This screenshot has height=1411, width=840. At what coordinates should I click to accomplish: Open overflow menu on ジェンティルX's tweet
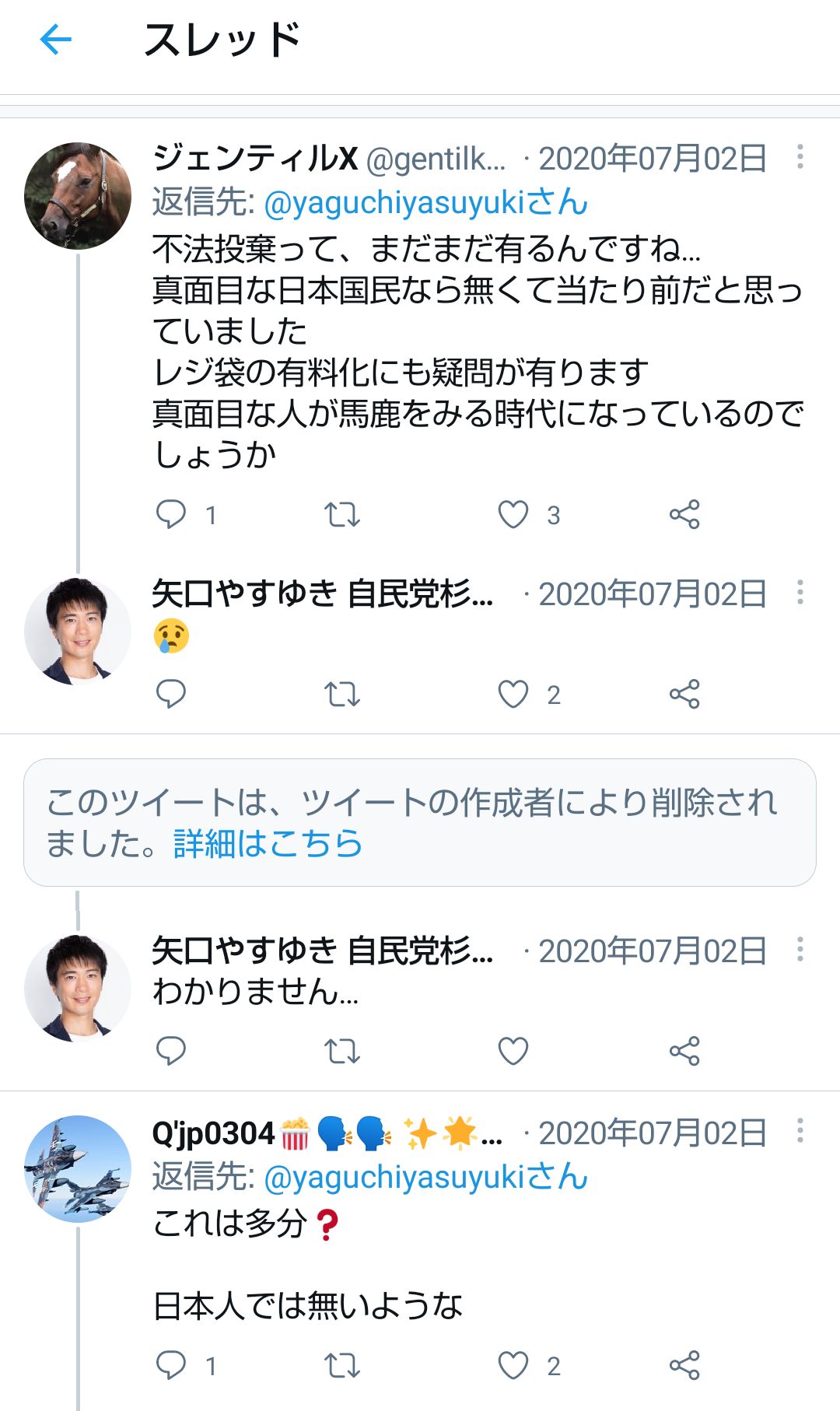(x=800, y=157)
